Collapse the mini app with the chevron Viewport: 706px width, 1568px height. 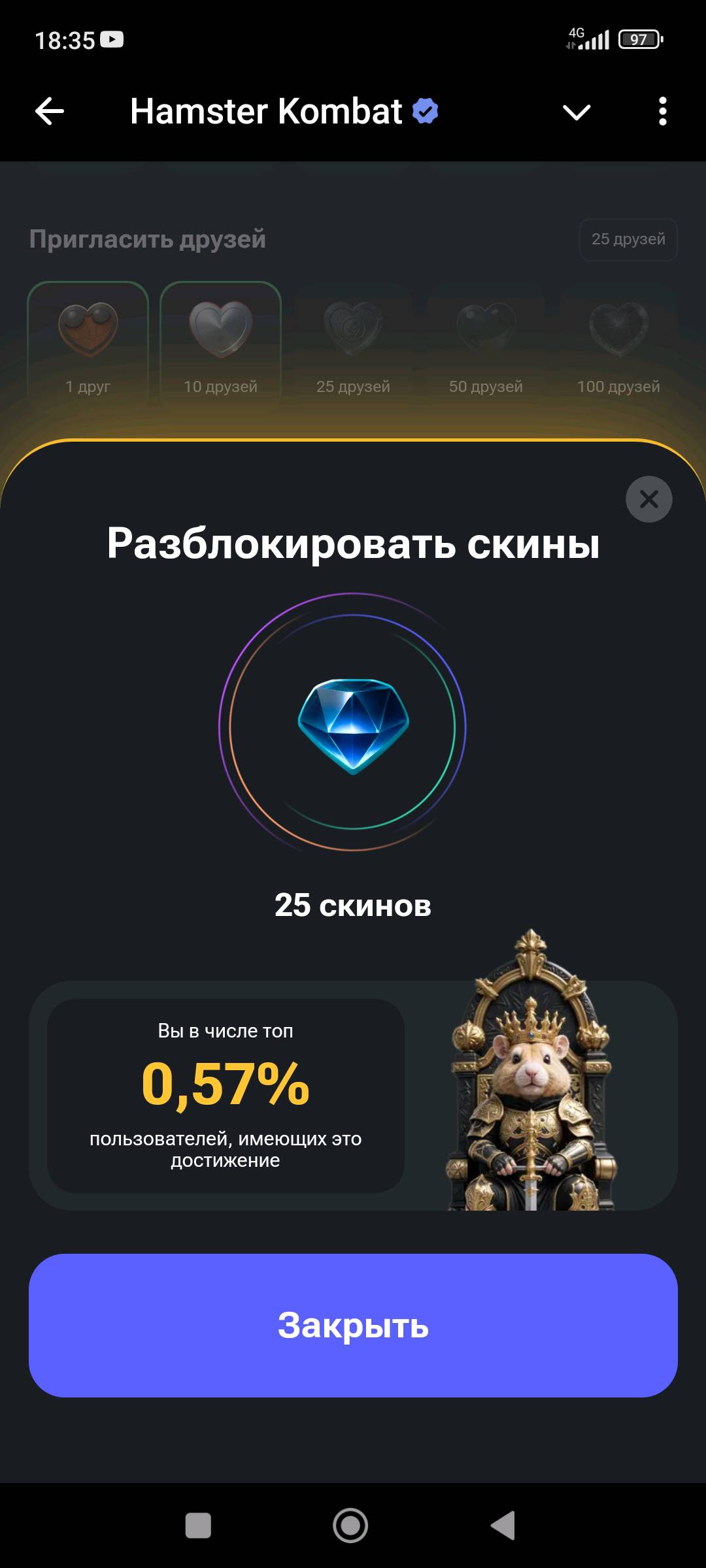577,112
